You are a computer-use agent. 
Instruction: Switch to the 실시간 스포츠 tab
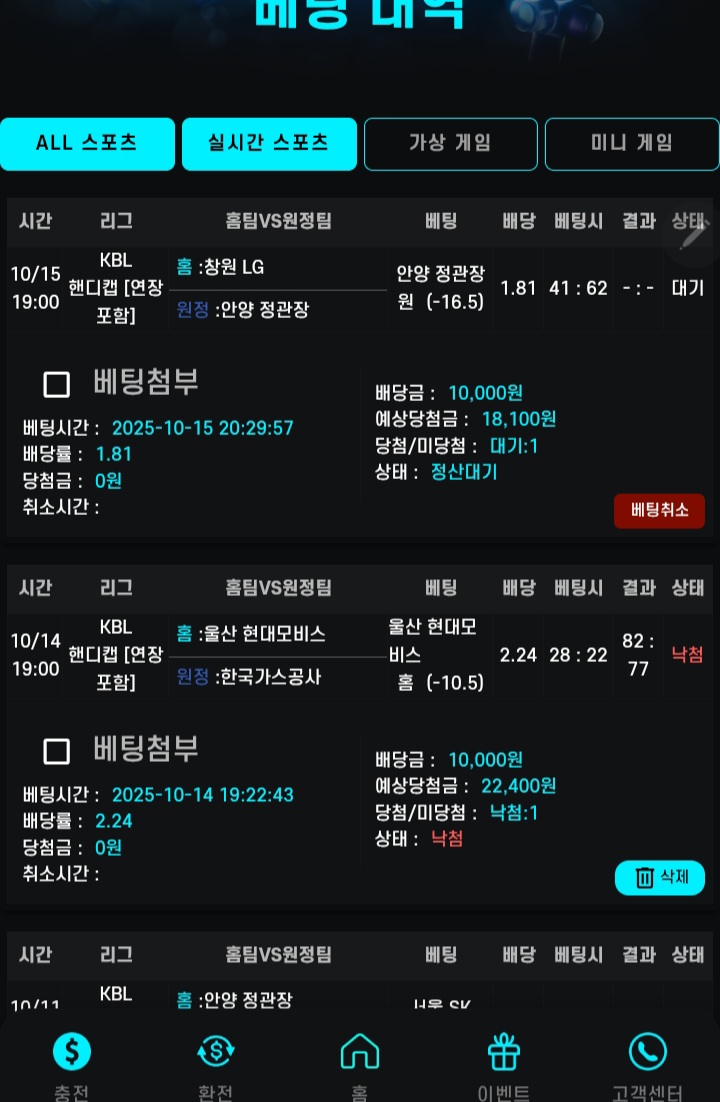point(269,144)
